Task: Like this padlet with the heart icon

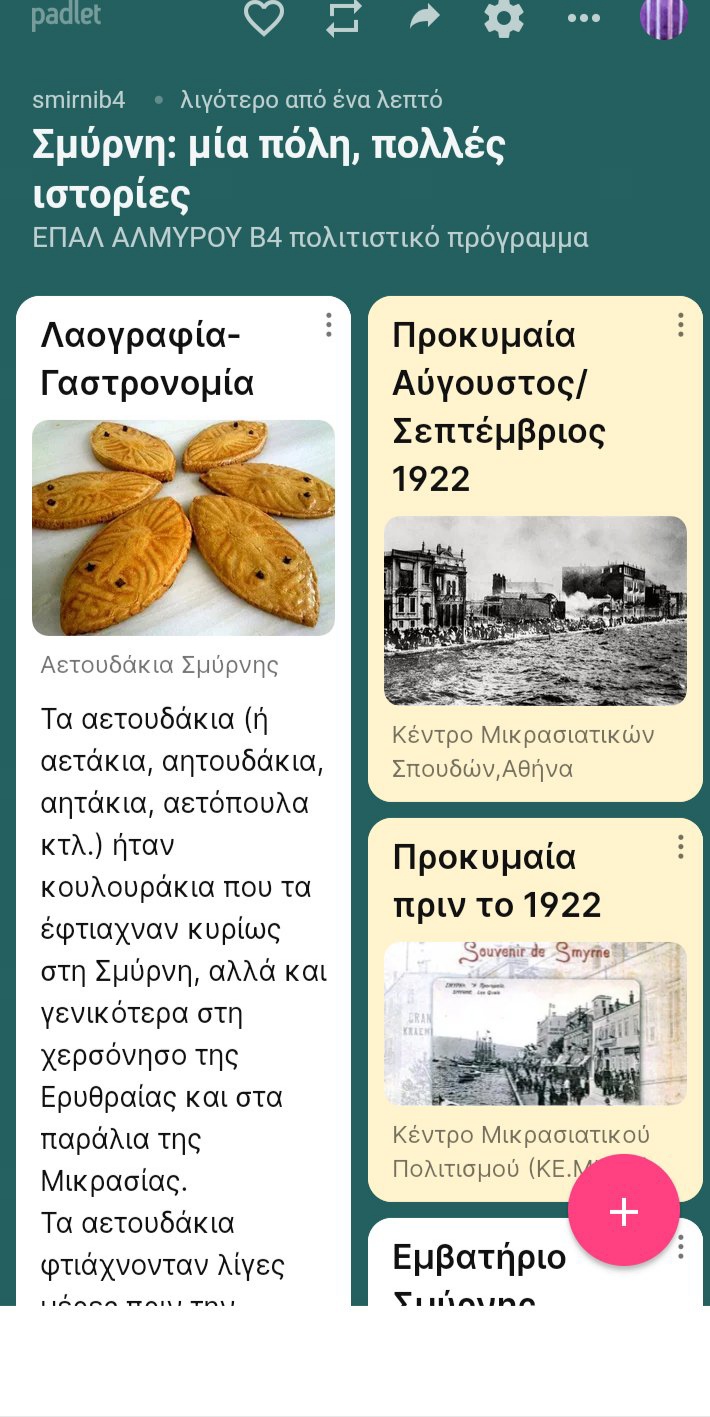Action: click(264, 18)
